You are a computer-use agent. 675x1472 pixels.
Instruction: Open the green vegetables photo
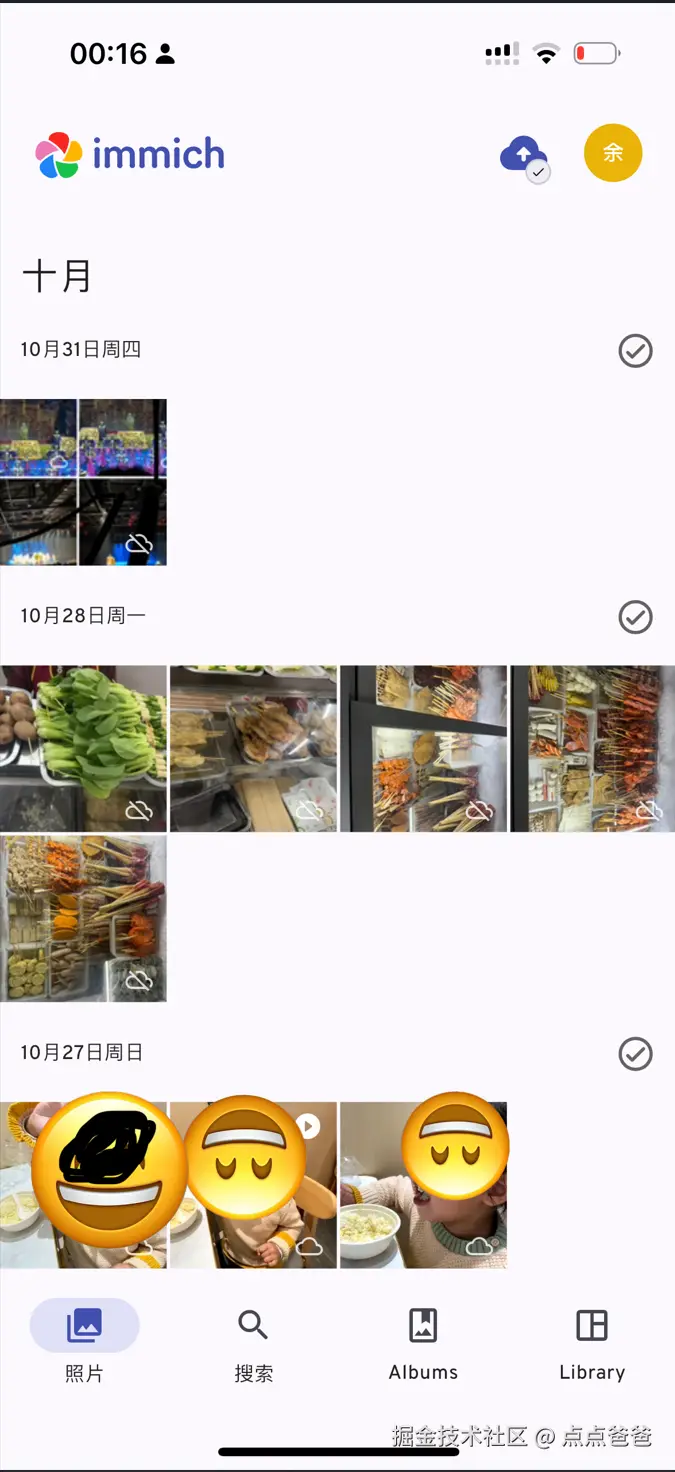[x=83, y=748]
